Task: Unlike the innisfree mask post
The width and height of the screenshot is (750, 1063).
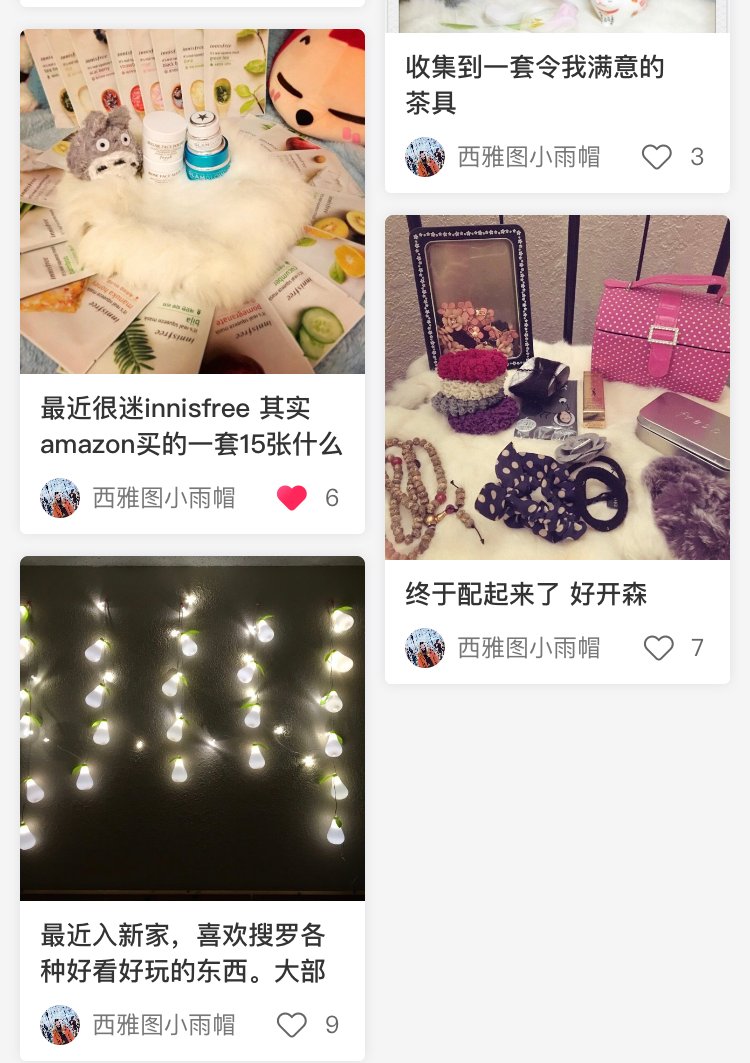Action: [292, 498]
